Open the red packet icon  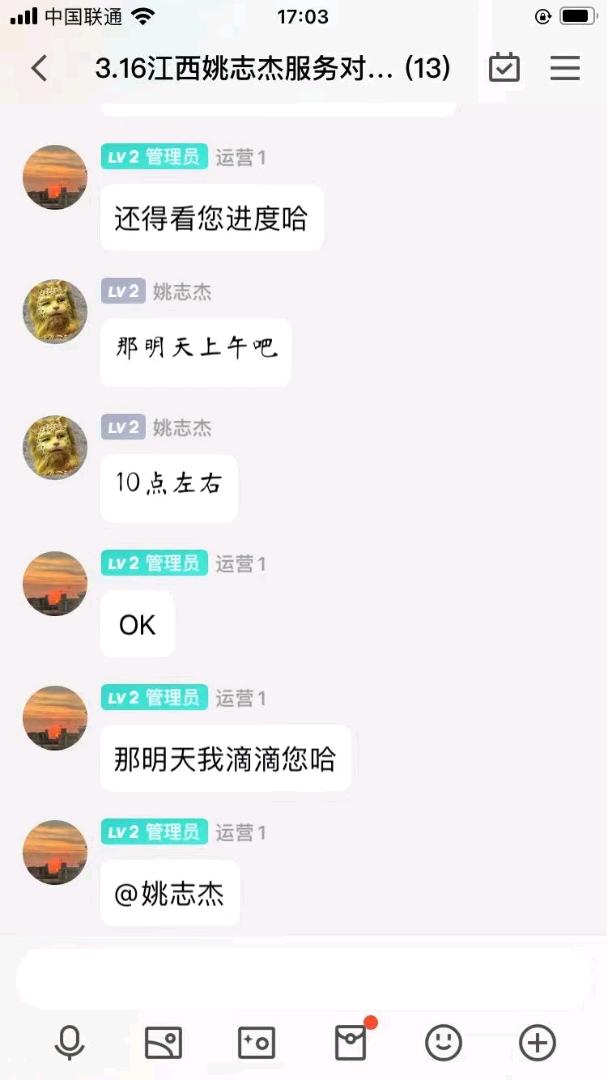351,1041
